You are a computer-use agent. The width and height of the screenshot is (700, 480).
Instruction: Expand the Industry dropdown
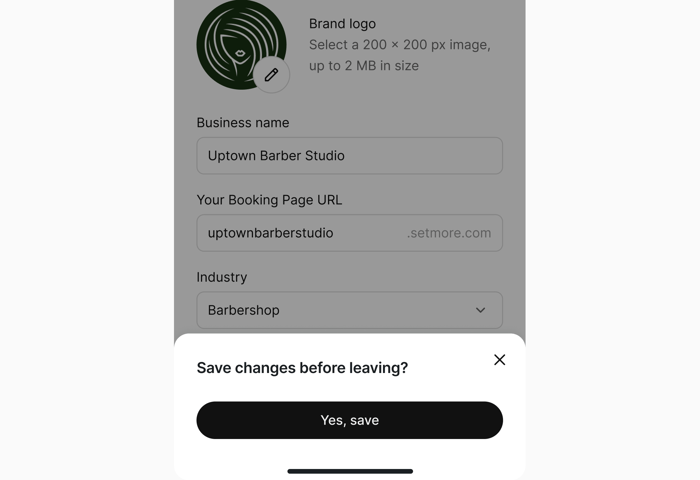[349, 310]
